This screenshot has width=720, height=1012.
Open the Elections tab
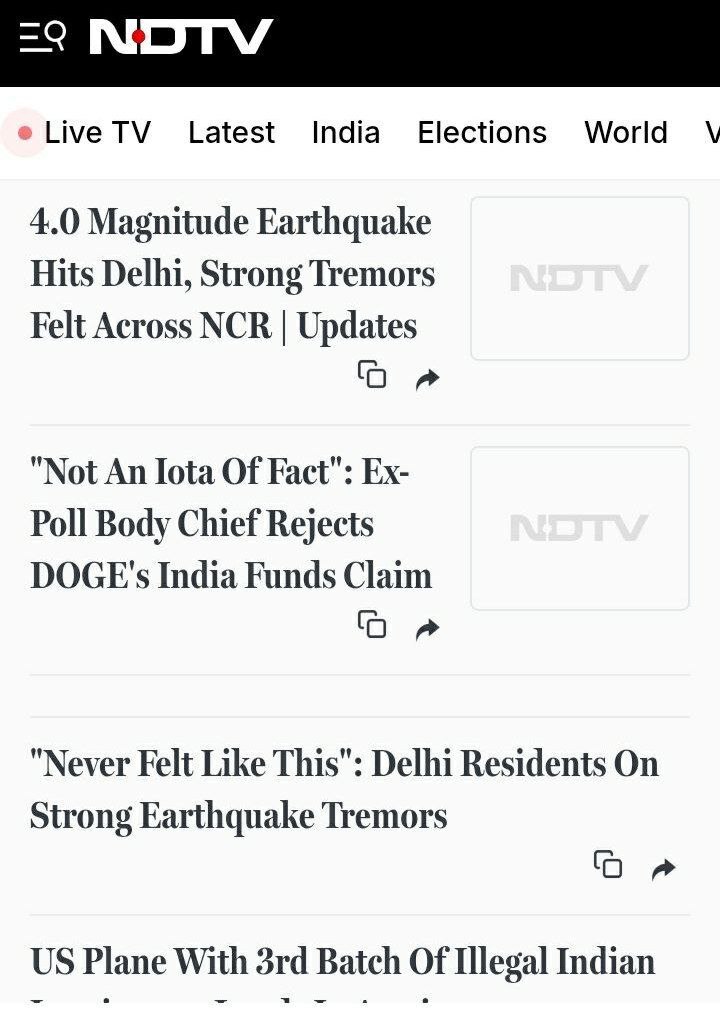482,133
